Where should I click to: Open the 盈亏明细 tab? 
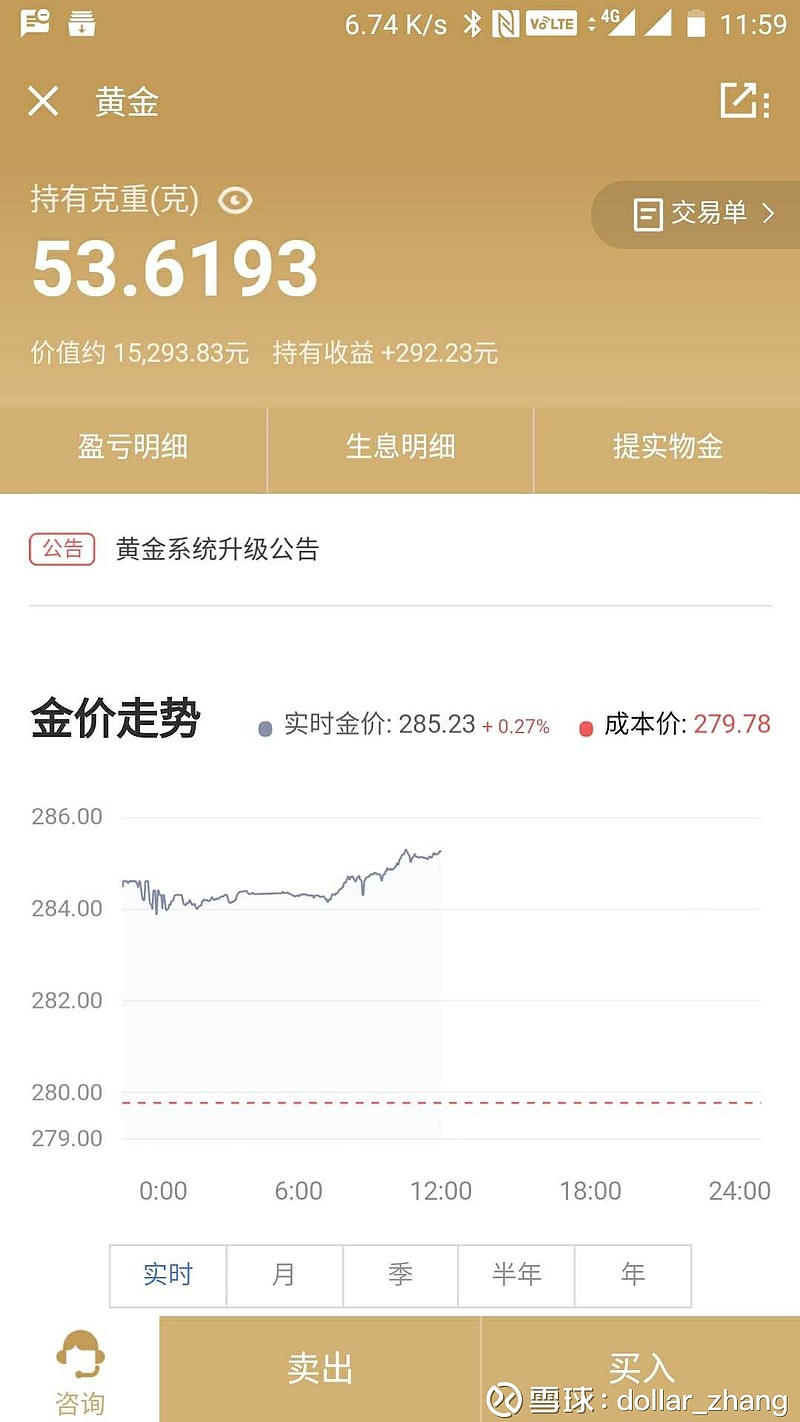(x=131, y=449)
